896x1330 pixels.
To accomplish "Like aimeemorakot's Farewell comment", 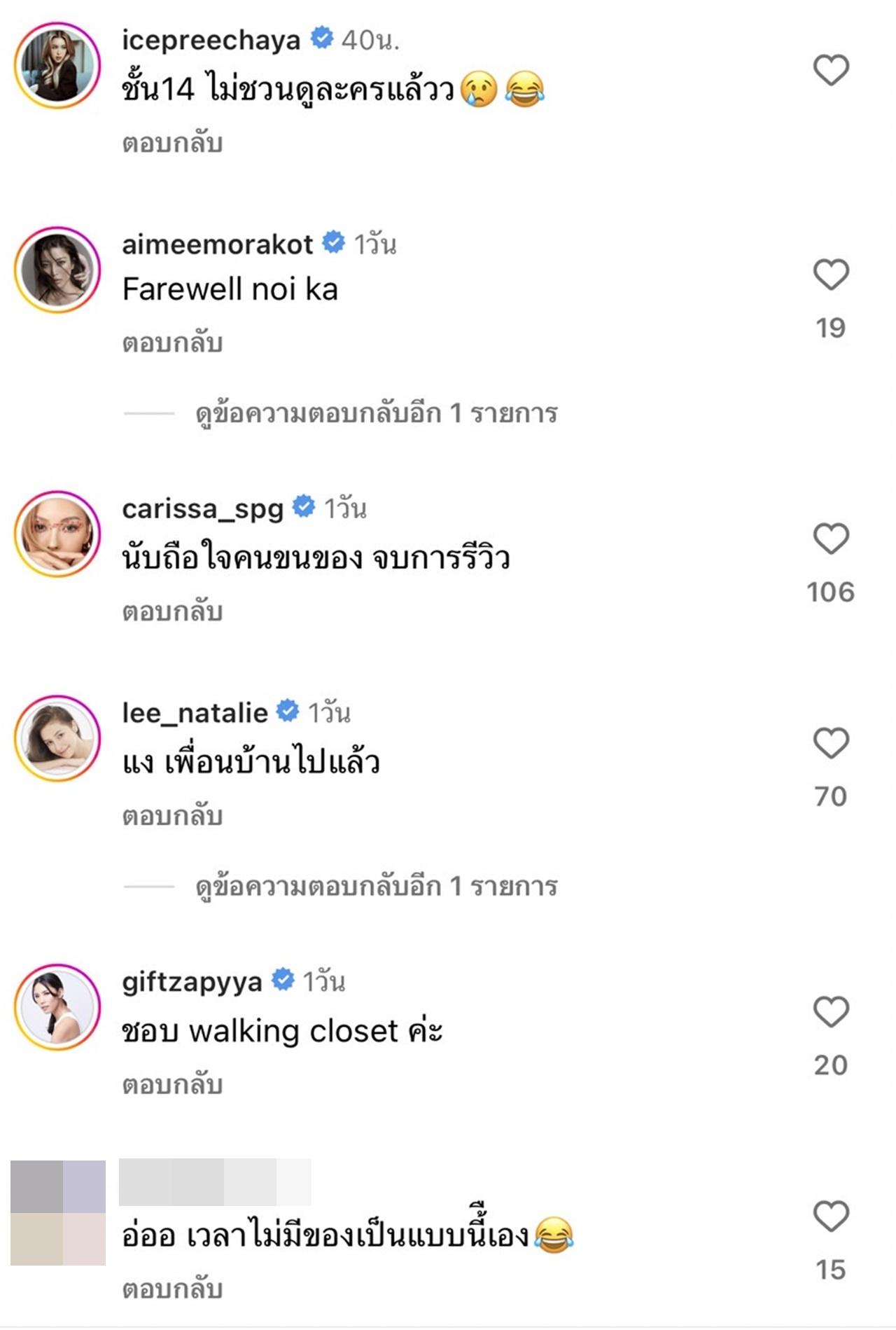I will 830,274.
